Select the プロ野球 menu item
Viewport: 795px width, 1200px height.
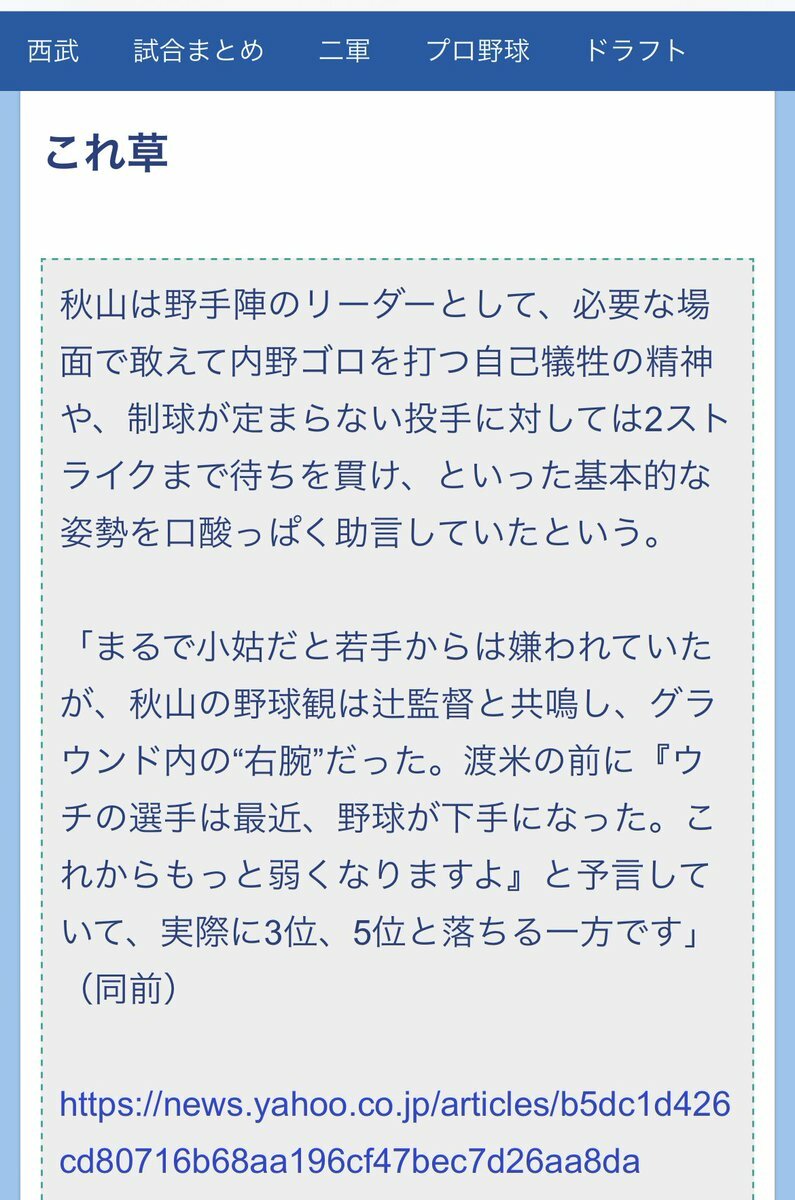coord(477,51)
